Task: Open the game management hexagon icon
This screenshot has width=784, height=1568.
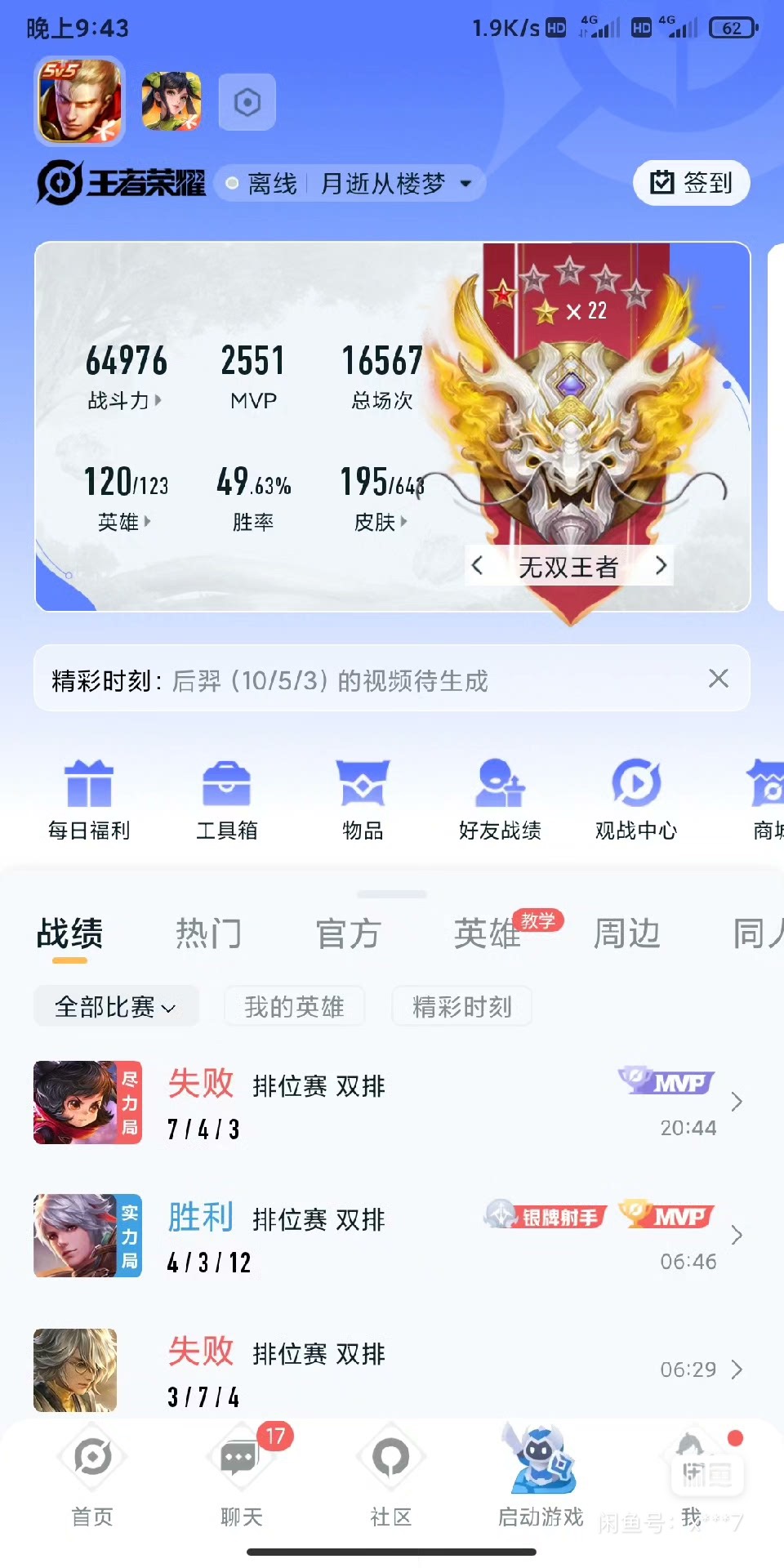Action: click(x=247, y=102)
